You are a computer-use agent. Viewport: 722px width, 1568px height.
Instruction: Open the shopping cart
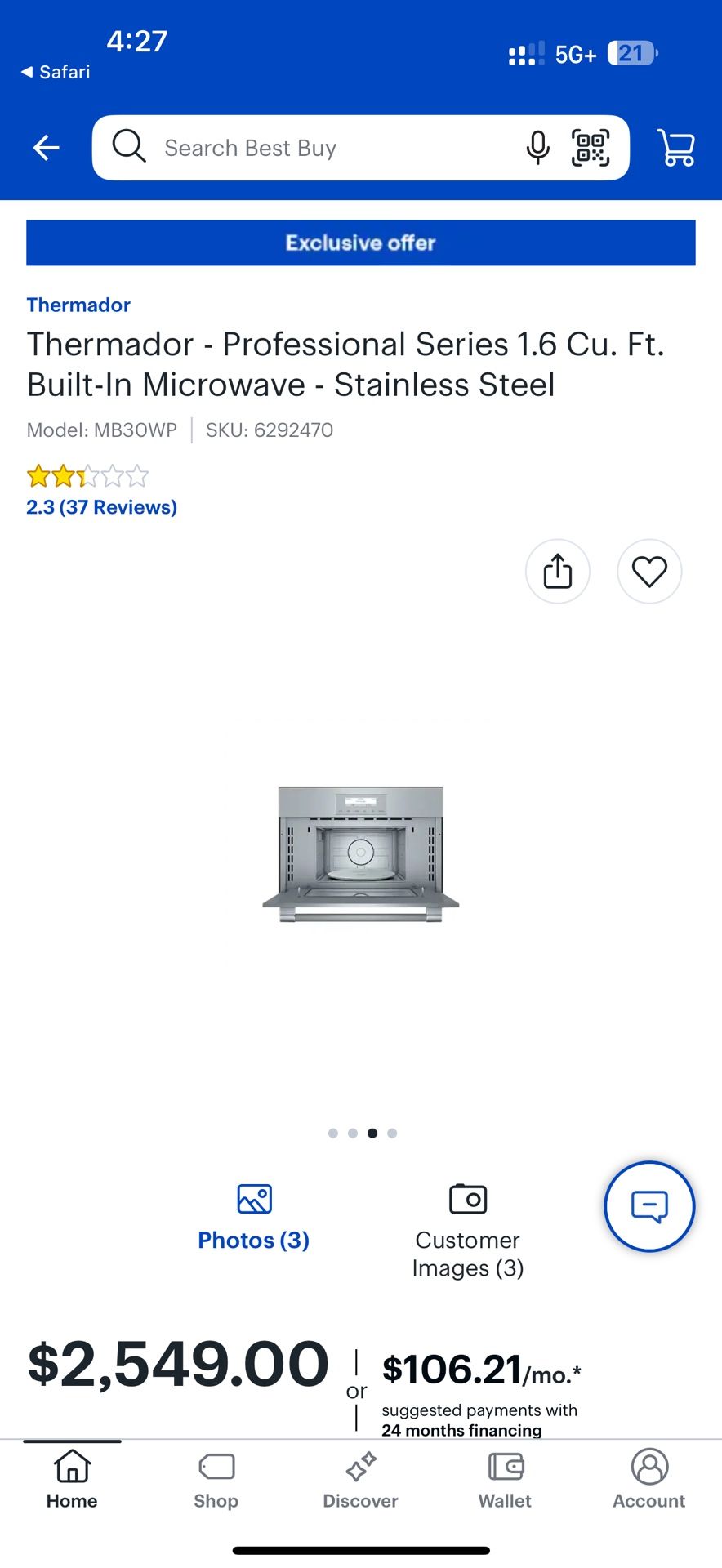pos(676,147)
